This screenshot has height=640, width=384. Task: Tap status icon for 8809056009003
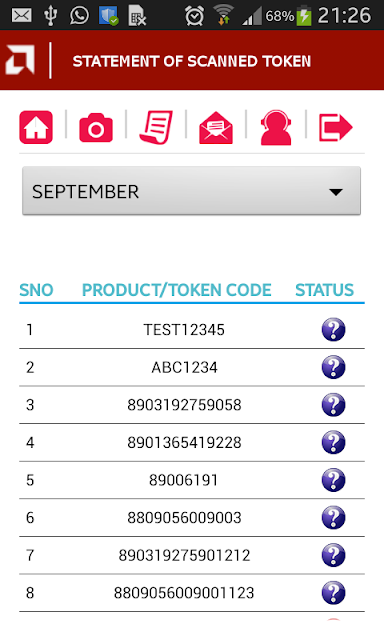[333, 517]
